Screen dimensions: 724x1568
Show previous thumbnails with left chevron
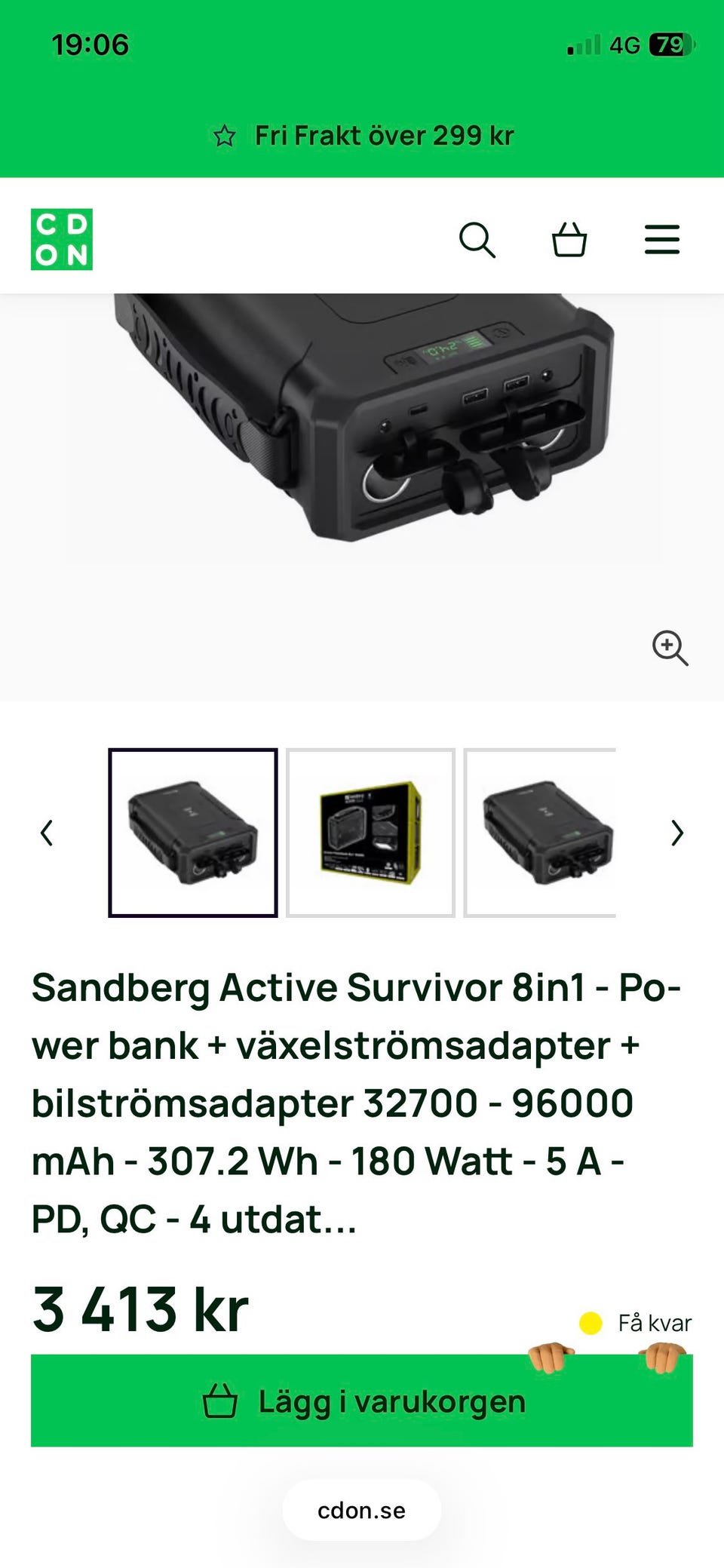47,833
